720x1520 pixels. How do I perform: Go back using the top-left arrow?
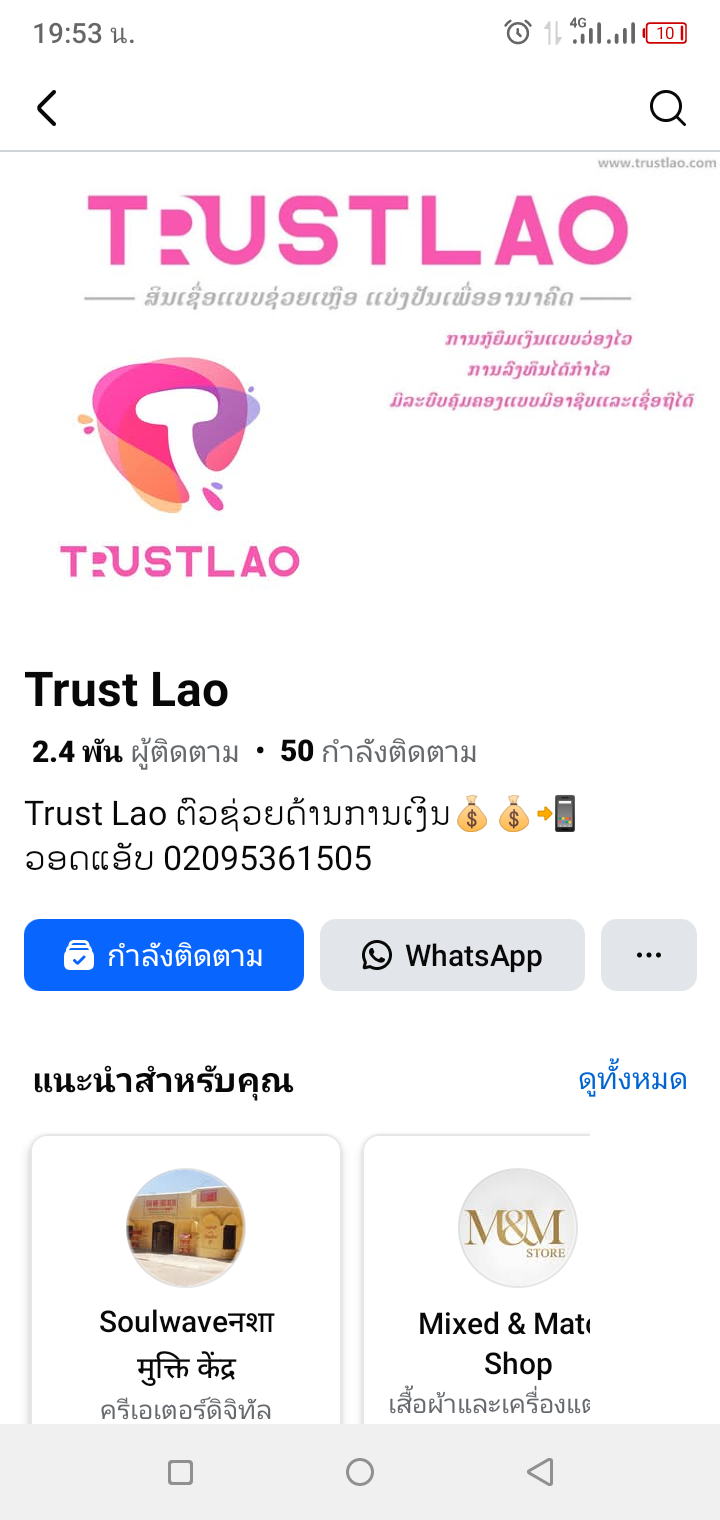pyautogui.click(x=47, y=108)
